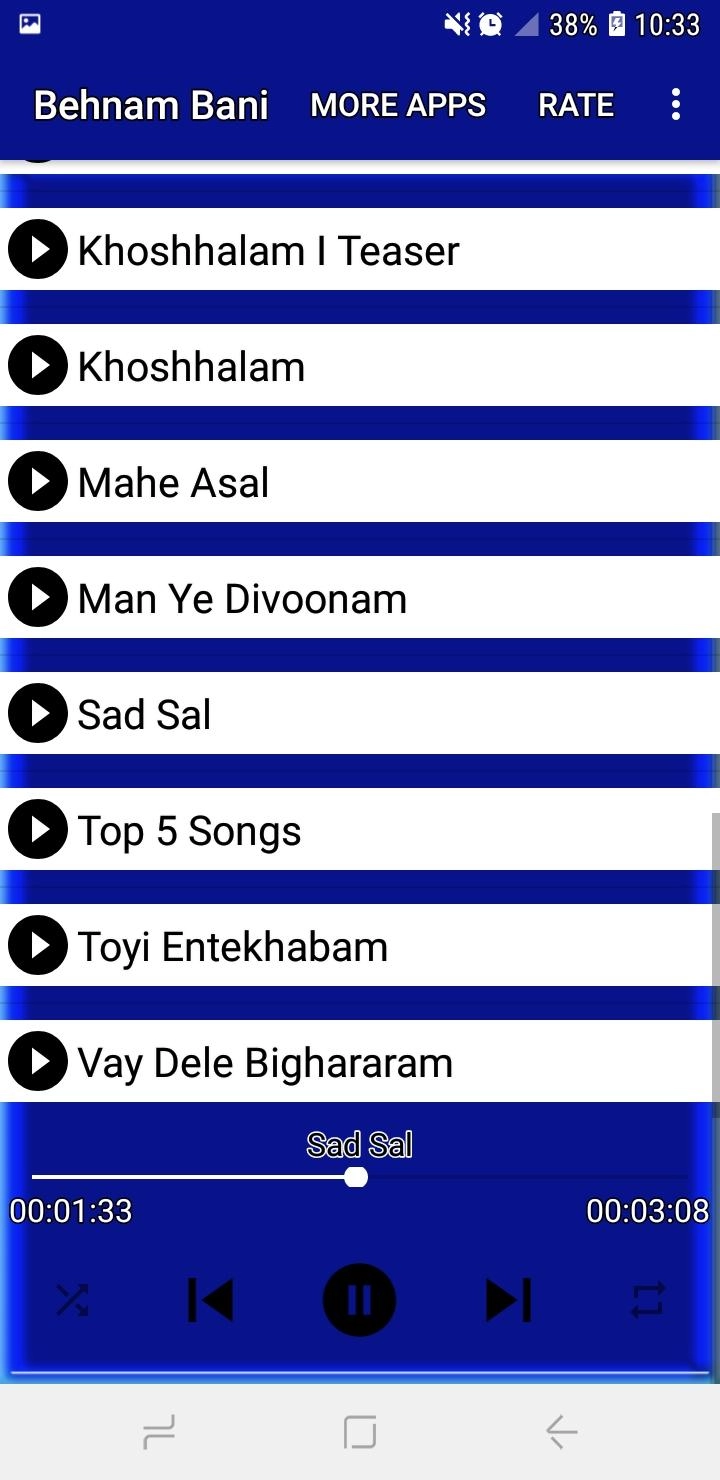Play the song Khoshhalam
Screen dimensions: 720x1480
click(360, 366)
